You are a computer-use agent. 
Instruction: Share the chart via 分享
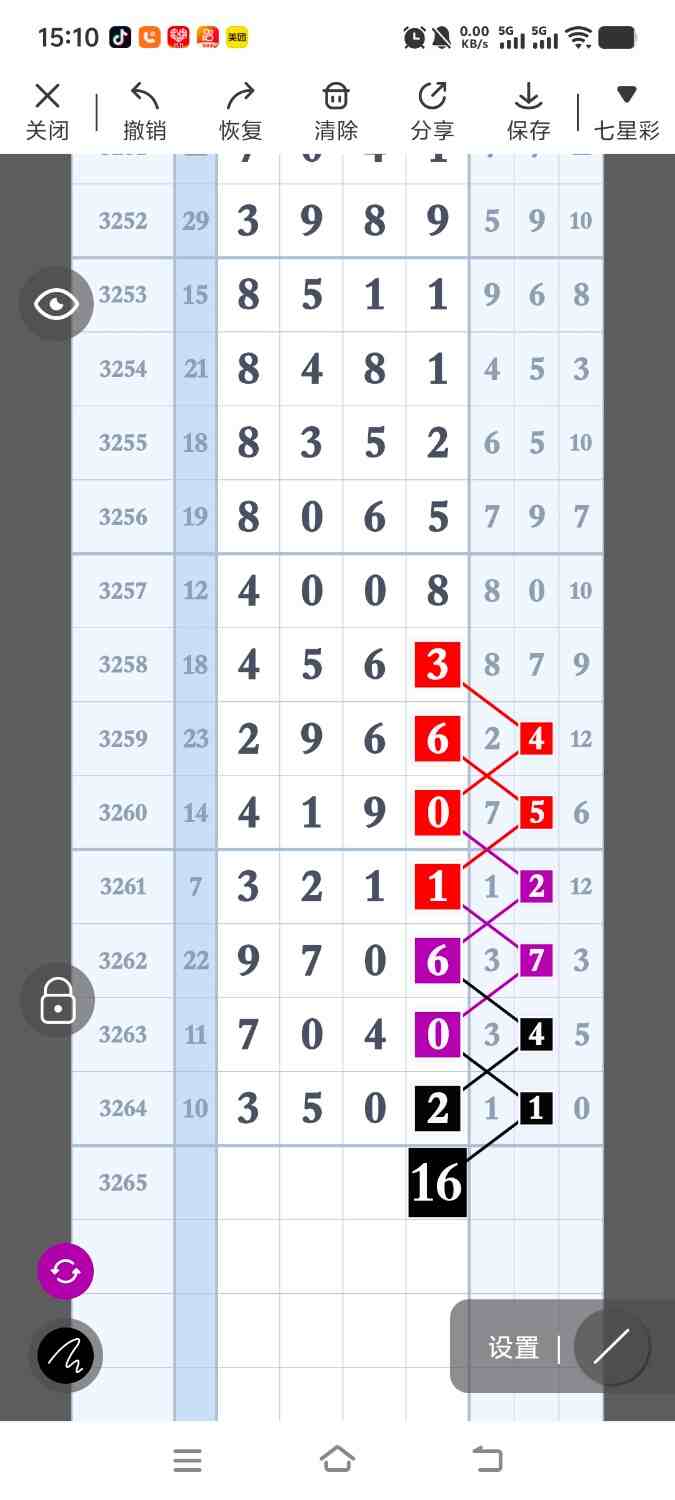[432, 111]
